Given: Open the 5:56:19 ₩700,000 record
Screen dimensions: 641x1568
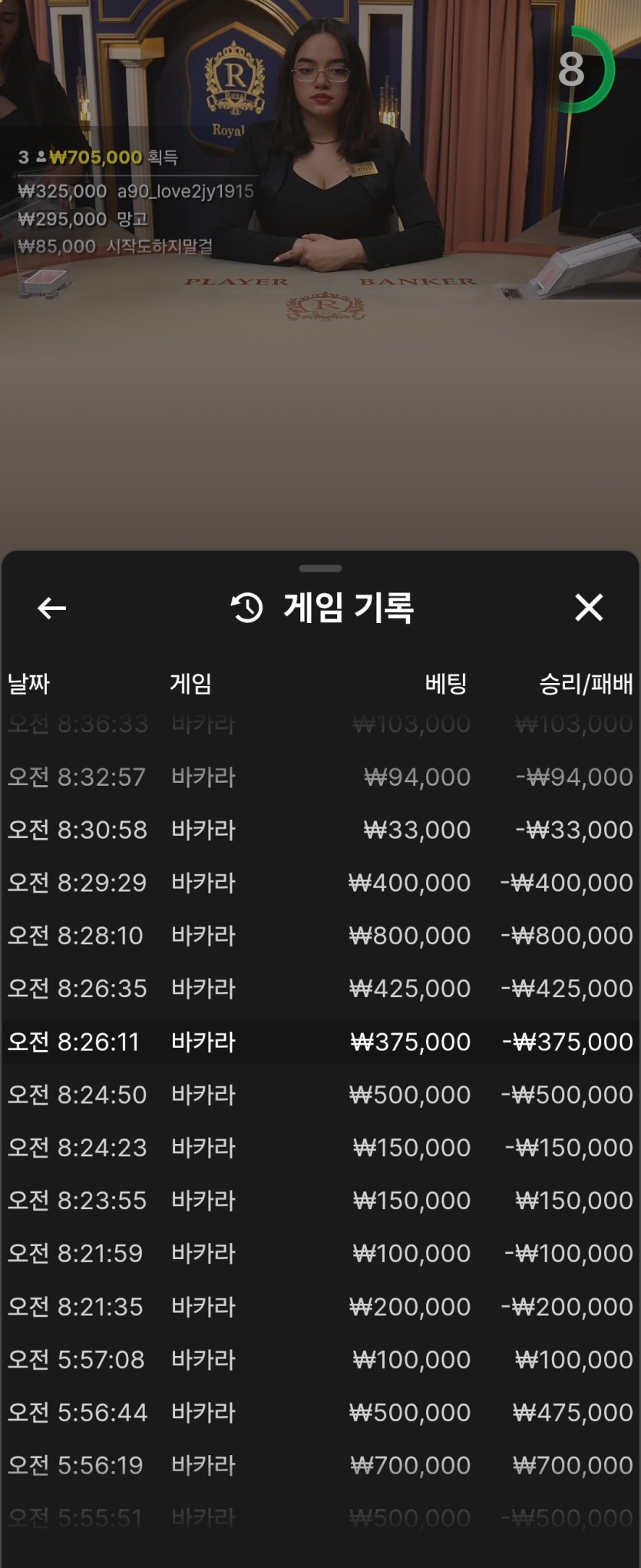Looking at the screenshot, I should (x=320, y=1465).
